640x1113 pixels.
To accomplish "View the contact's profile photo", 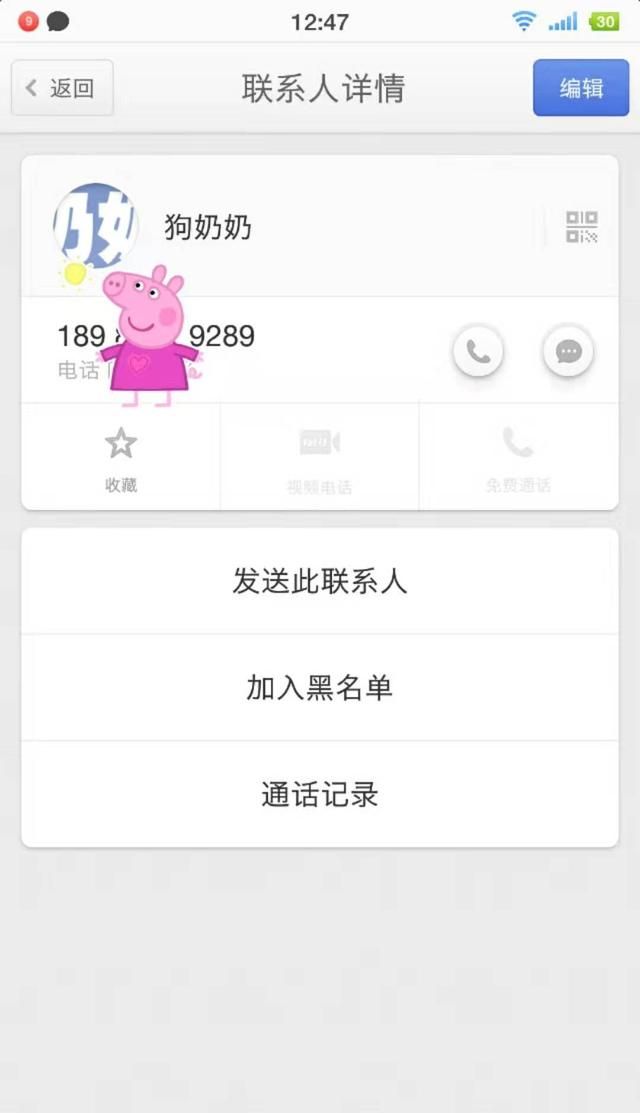I will pyautogui.click(x=95, y=225).
